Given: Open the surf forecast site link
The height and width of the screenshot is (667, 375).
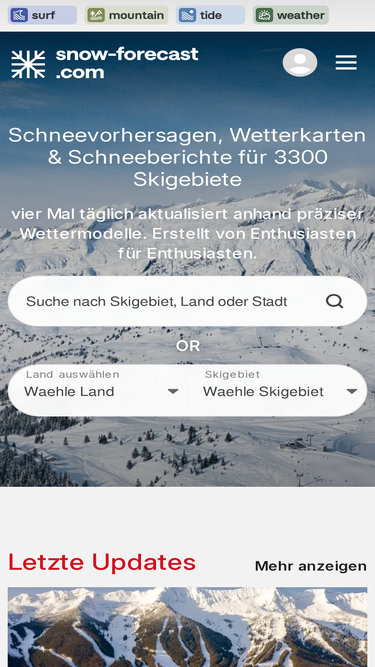Looking at the screenshot, I should 42,15.
